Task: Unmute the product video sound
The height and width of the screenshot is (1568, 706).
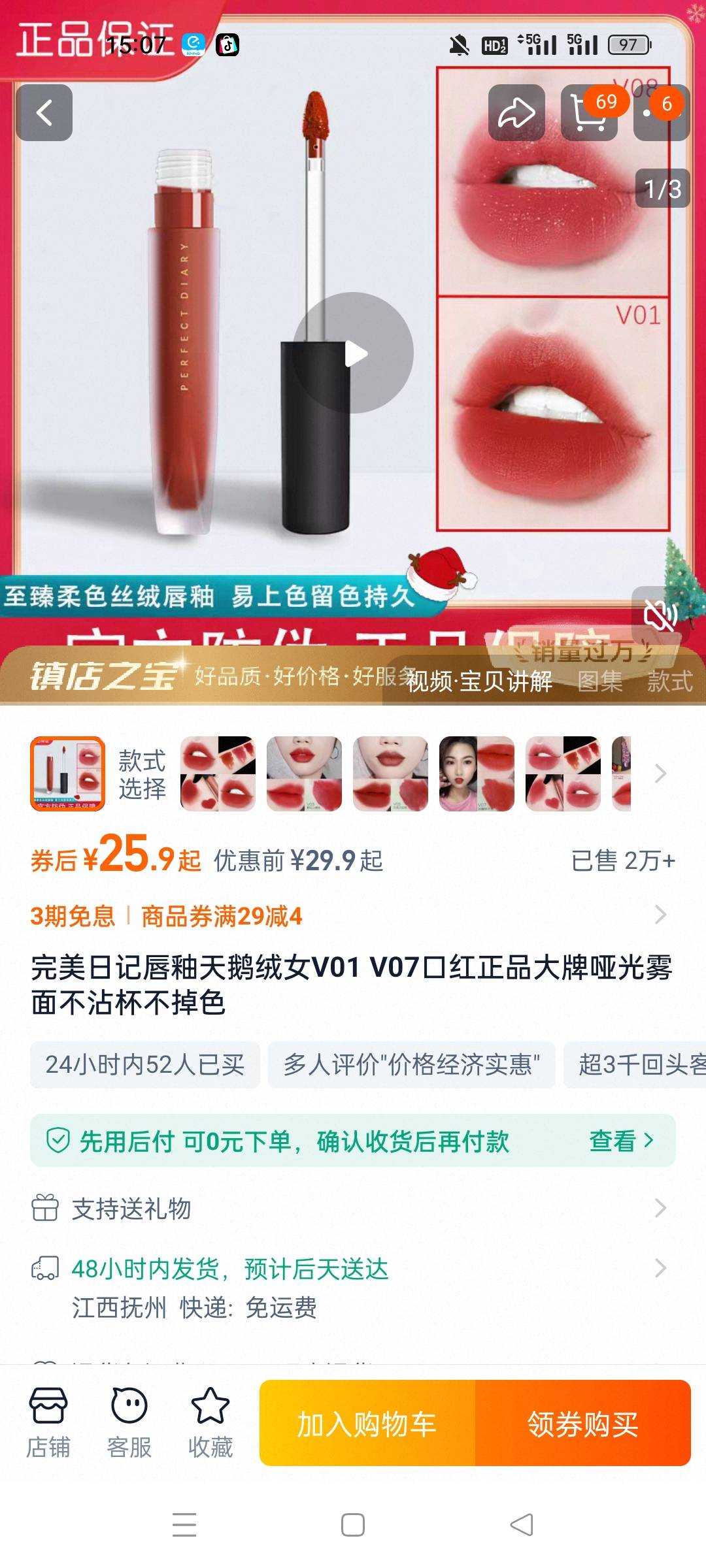Action: pos(660,615)
